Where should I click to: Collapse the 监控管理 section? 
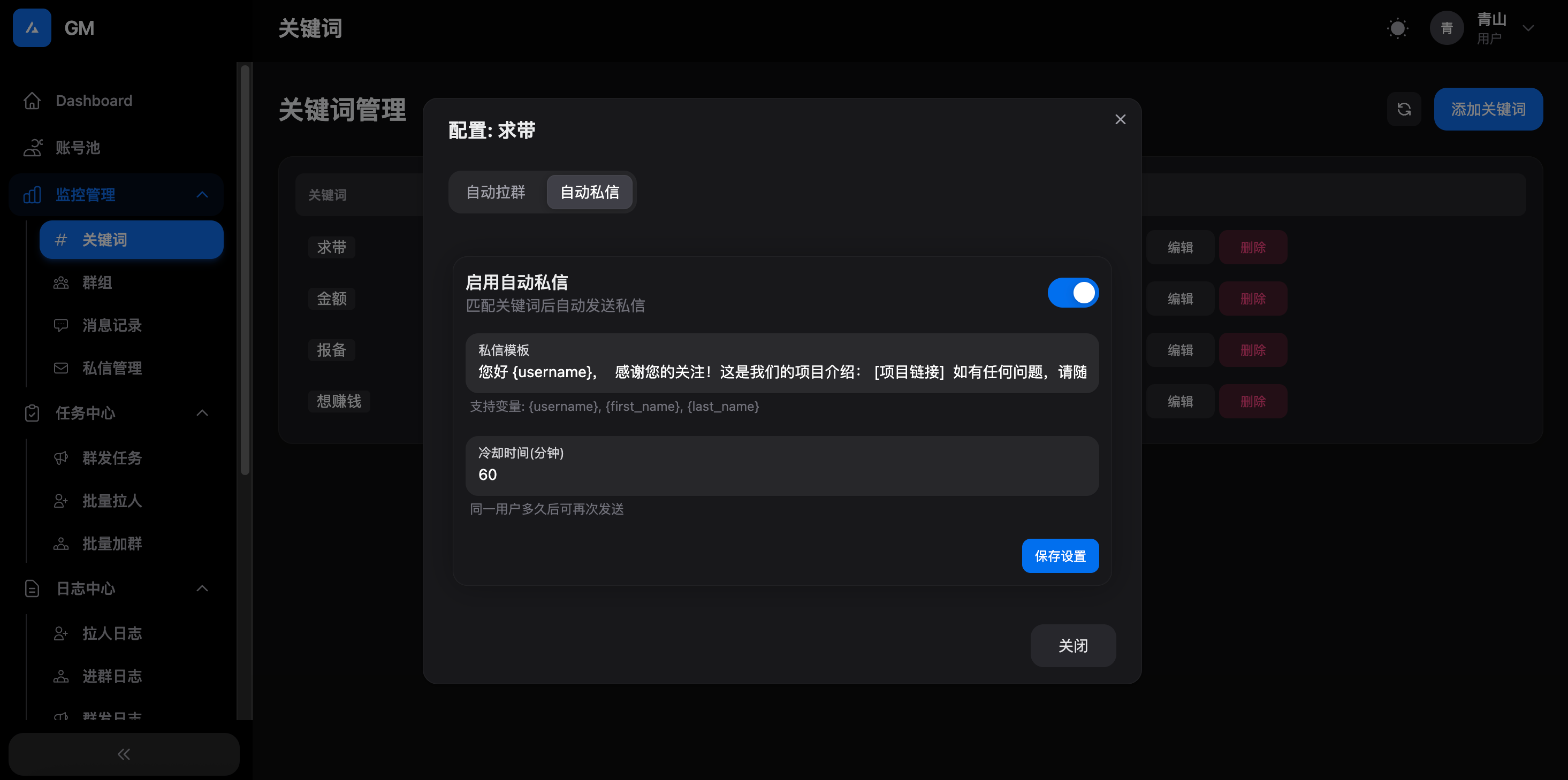(x=202, y=195)
